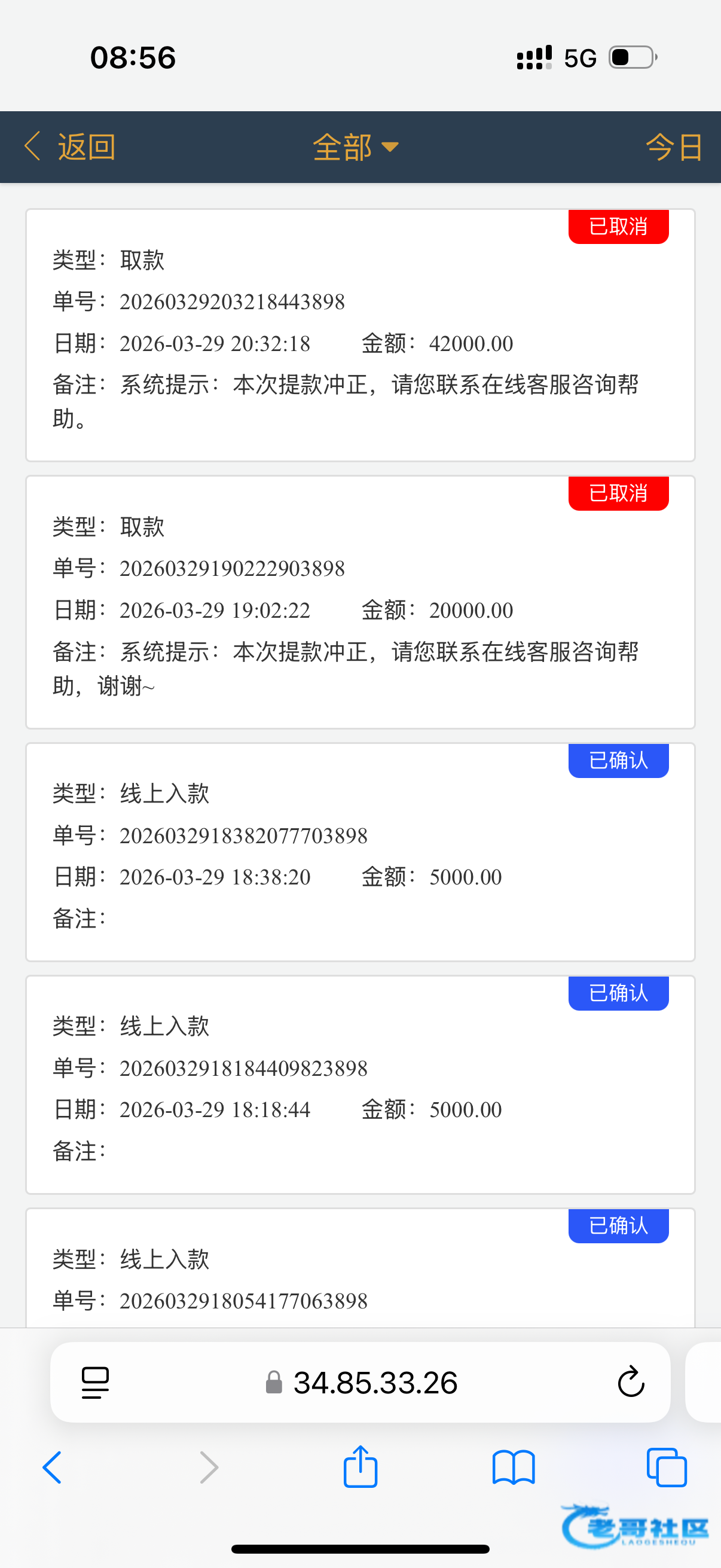This screenshot has height=1568, width=721.
Task: Reload the current page
Action: pos(630,1383)
